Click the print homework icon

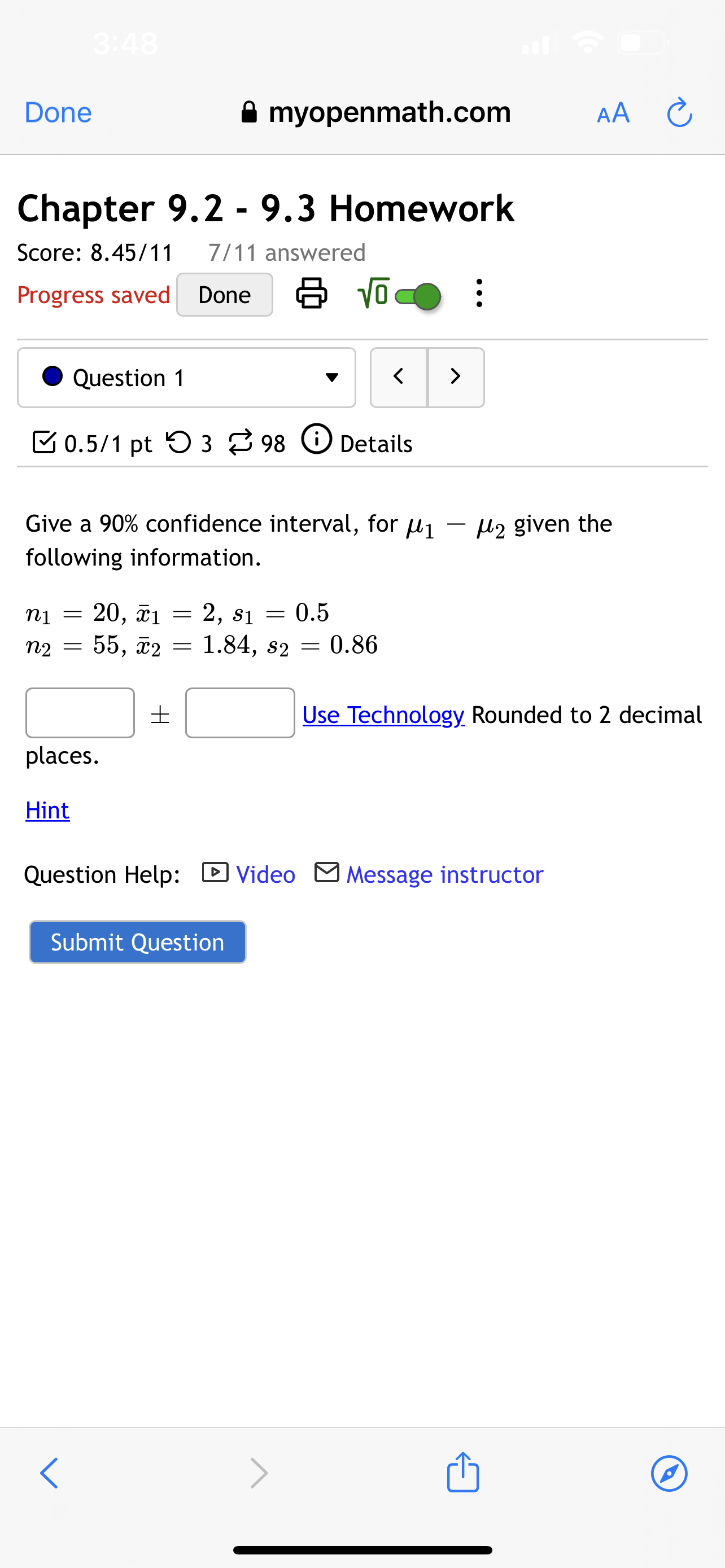(x=312, y=294)
